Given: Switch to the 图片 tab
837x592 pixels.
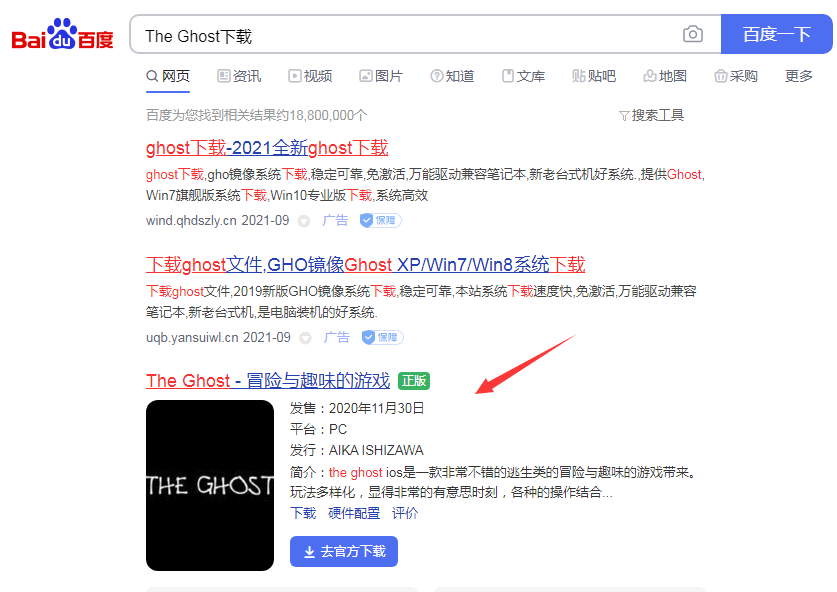Looking at the screenshot, I should click(381, 76).
